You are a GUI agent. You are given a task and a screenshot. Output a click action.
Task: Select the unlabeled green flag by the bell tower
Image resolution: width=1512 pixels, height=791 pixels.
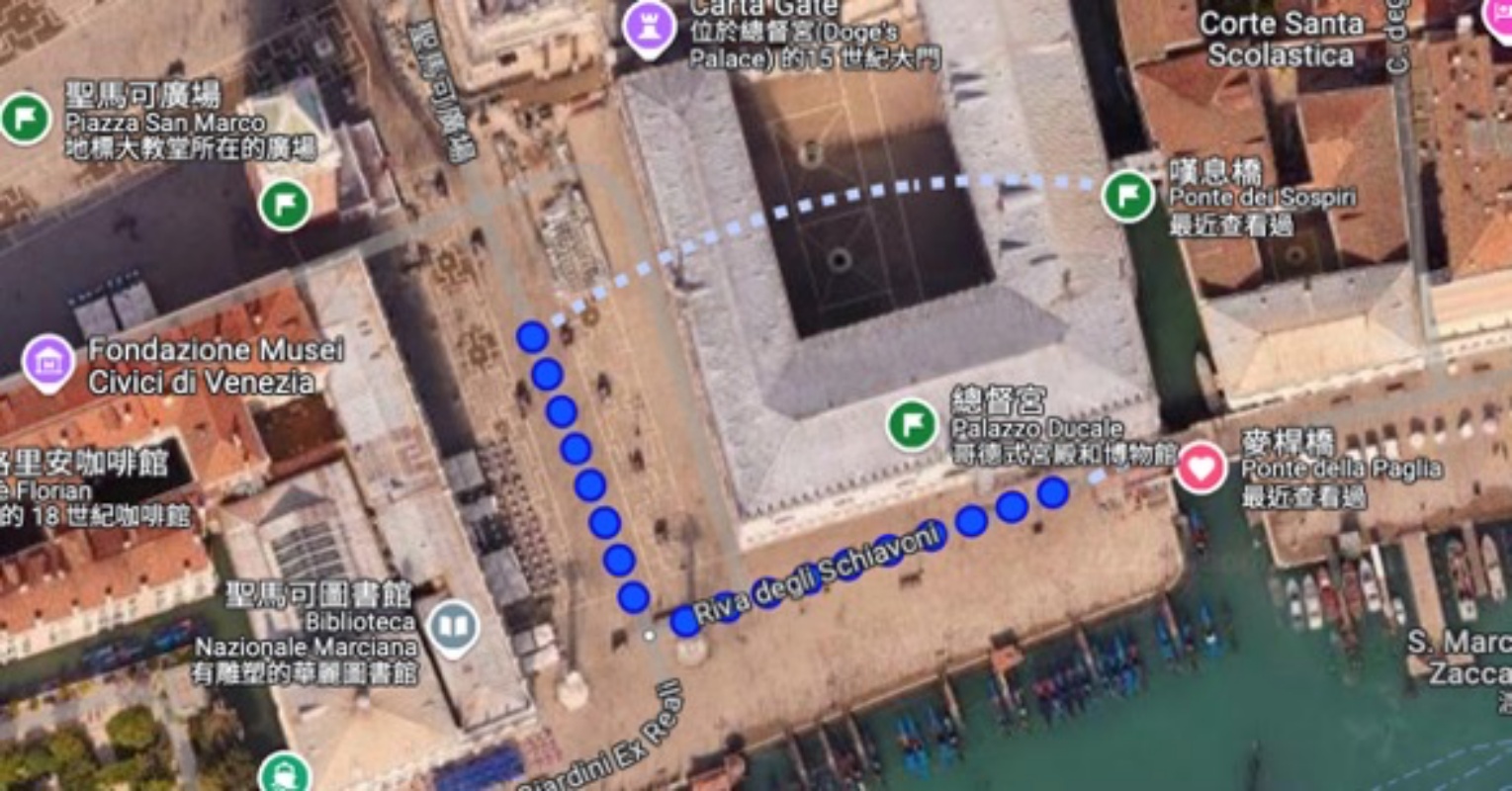click(285, 206)
